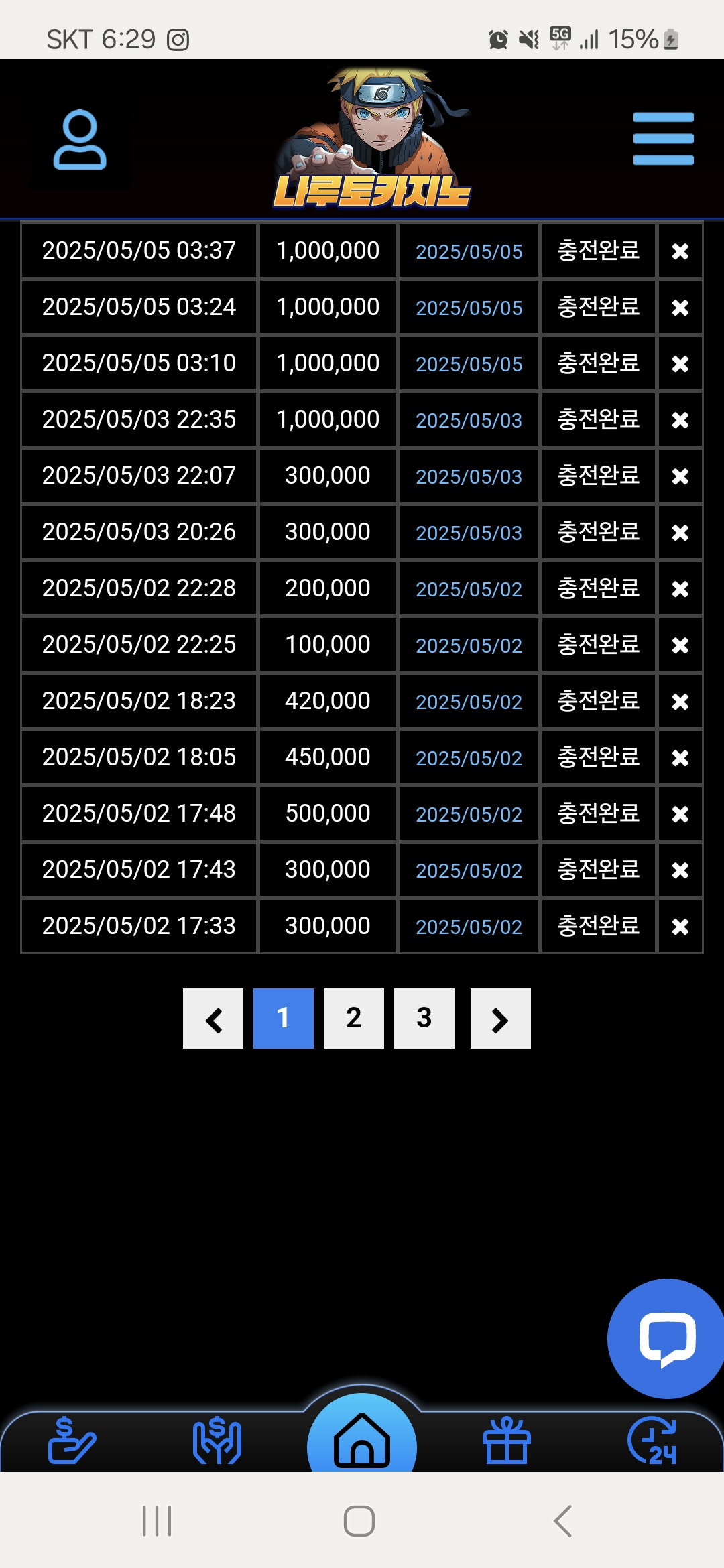This screenshot has height=1568, width=724.
Task: Open the gift box events tab
Action: pos(507,1440)
